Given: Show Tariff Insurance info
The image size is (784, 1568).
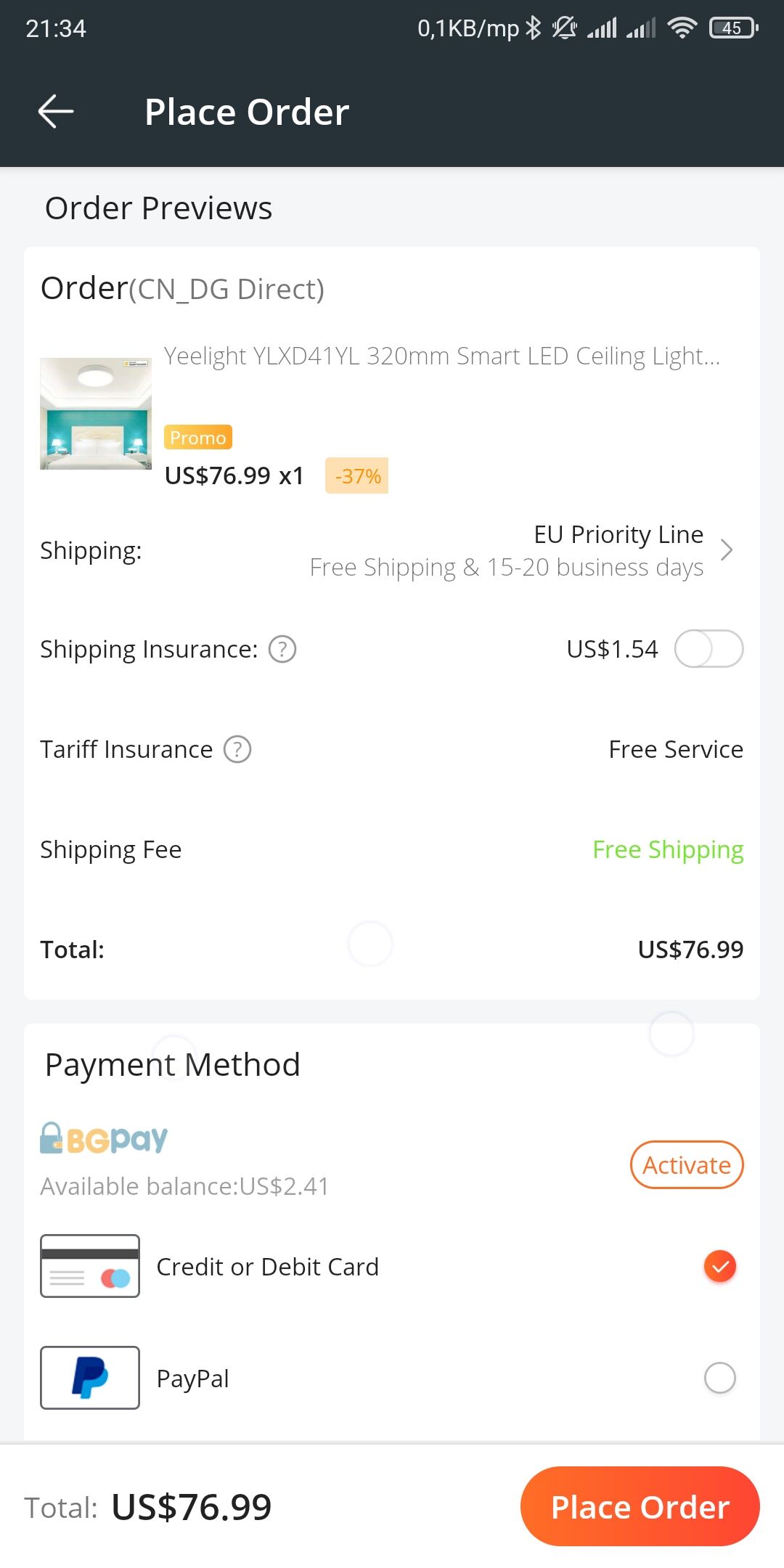Looking at the screenshot, I should (237, 749).
